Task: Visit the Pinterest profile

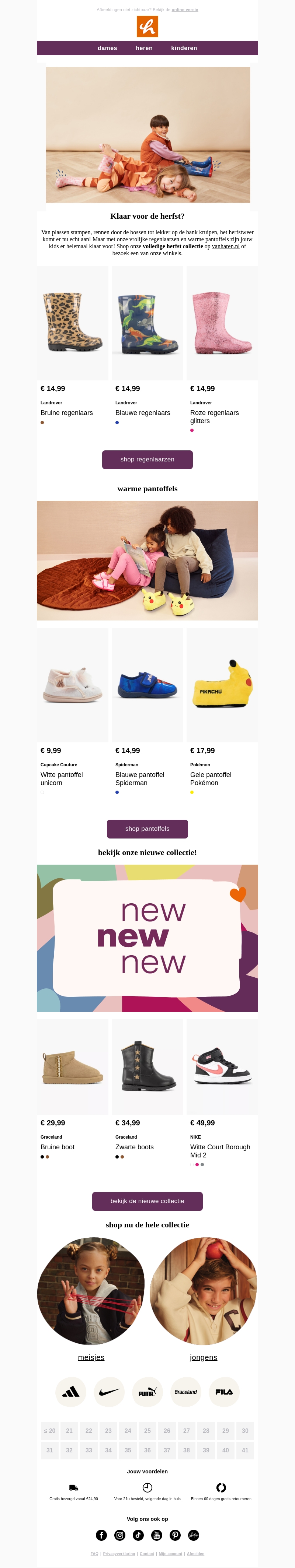Action: (175, 1535)
